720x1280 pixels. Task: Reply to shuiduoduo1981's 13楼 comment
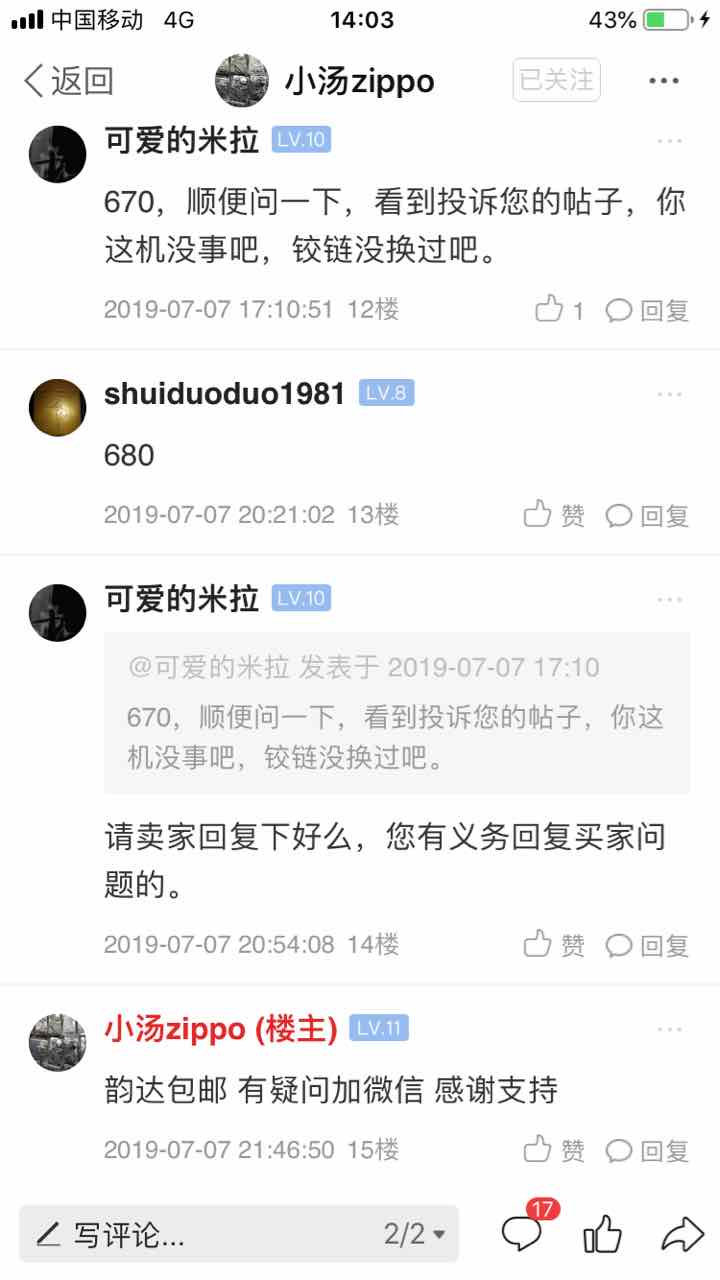[x=648, y=515]
